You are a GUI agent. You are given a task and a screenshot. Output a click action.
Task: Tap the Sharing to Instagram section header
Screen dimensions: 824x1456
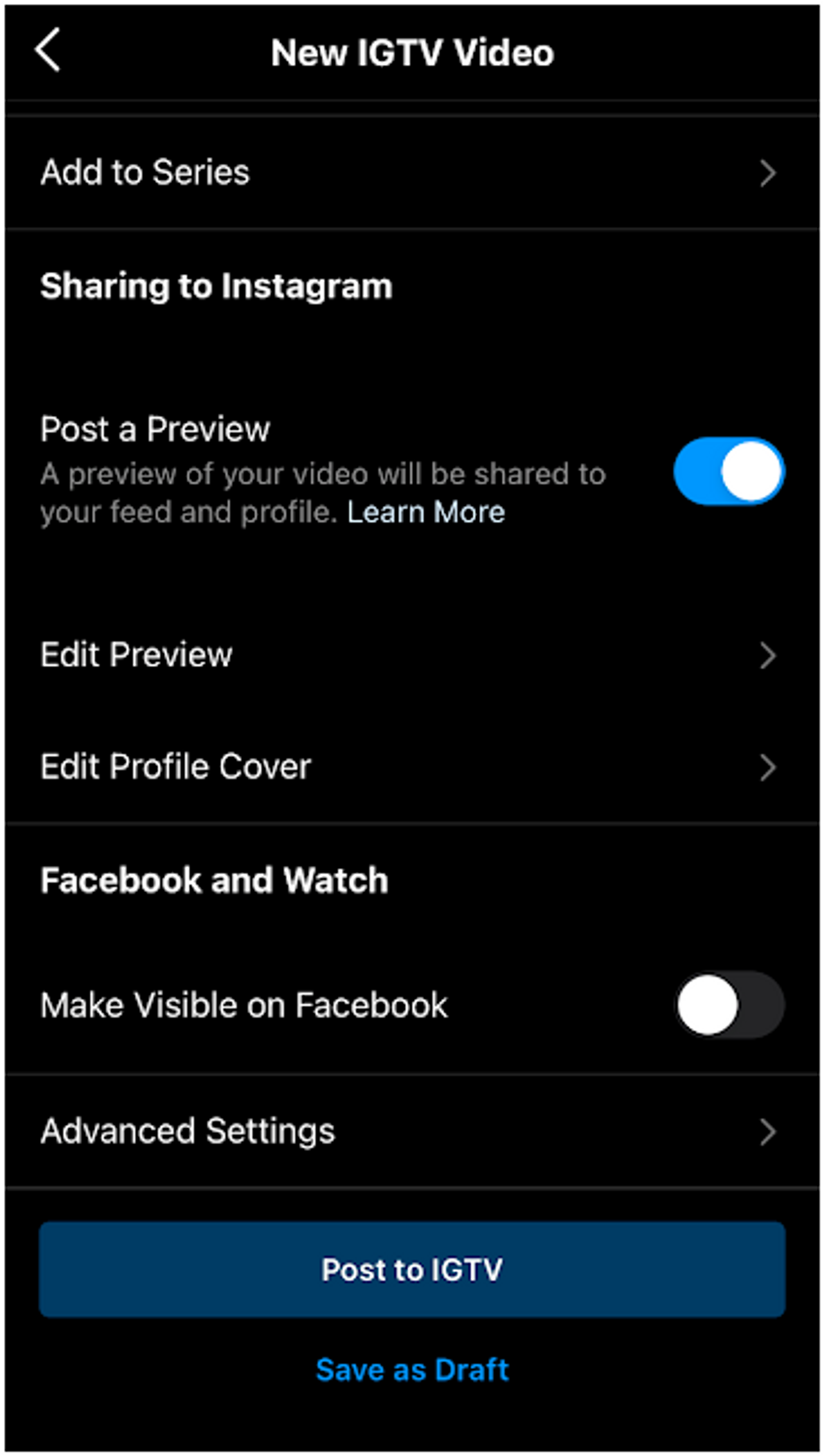216,286
